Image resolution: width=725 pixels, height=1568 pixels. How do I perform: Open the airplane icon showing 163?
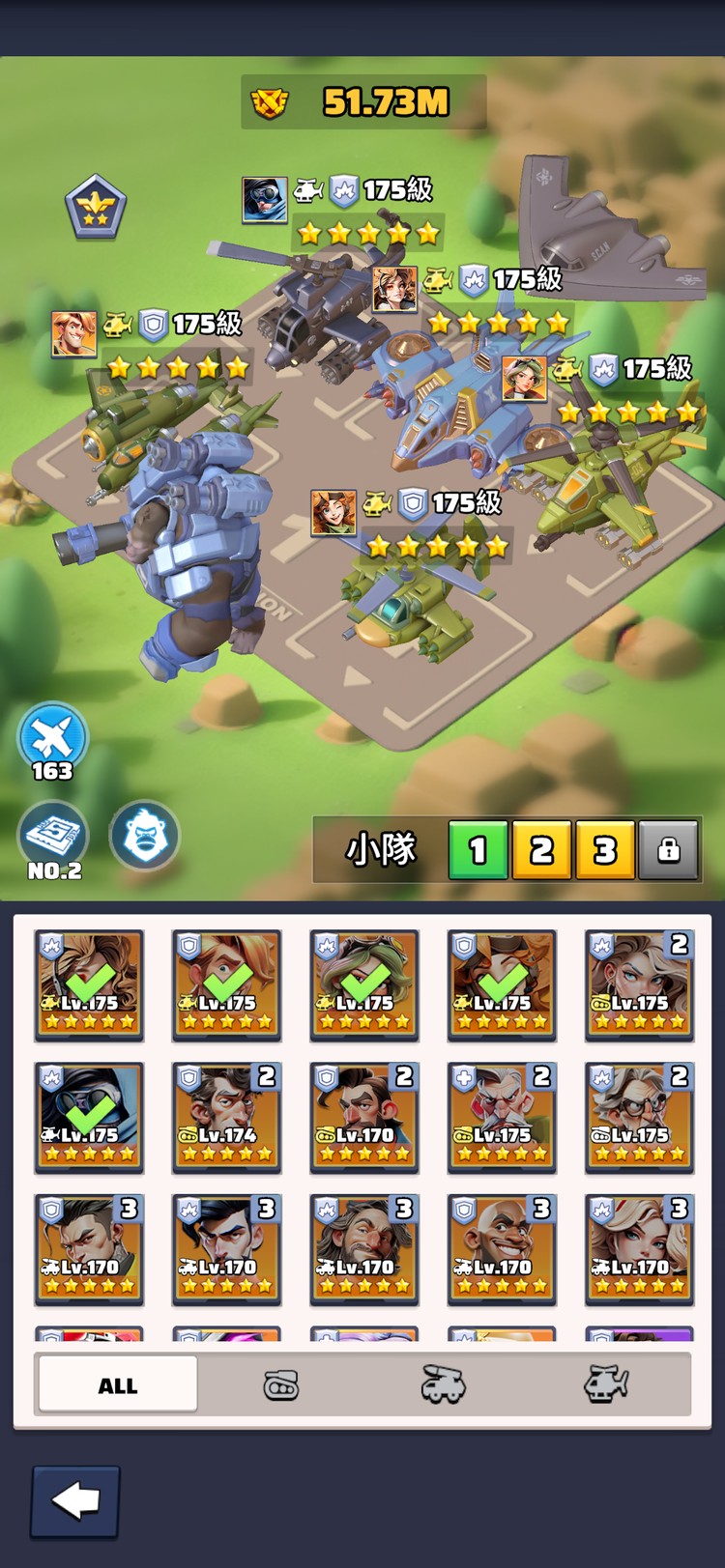pyautogui.click(x=53, y=742)
